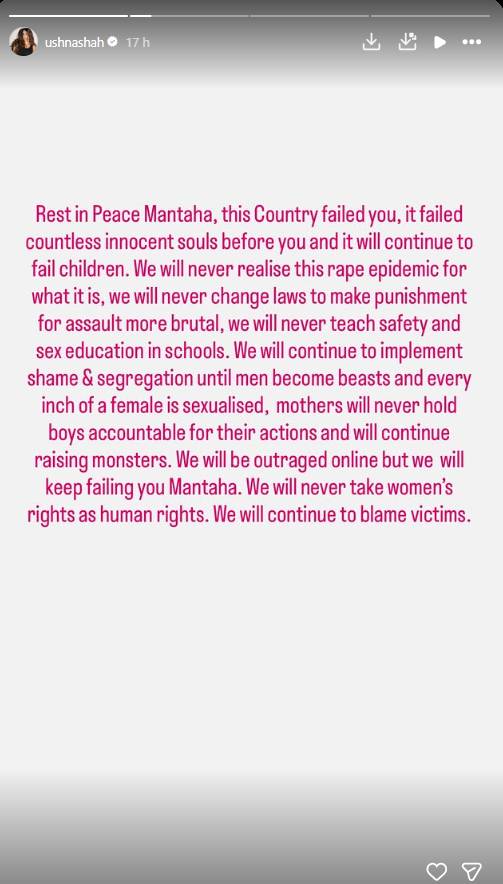Open ushnashah's profile picture
Image resolution: width=503 pixels, height=884 pixels.
click(x=24, y=42)
